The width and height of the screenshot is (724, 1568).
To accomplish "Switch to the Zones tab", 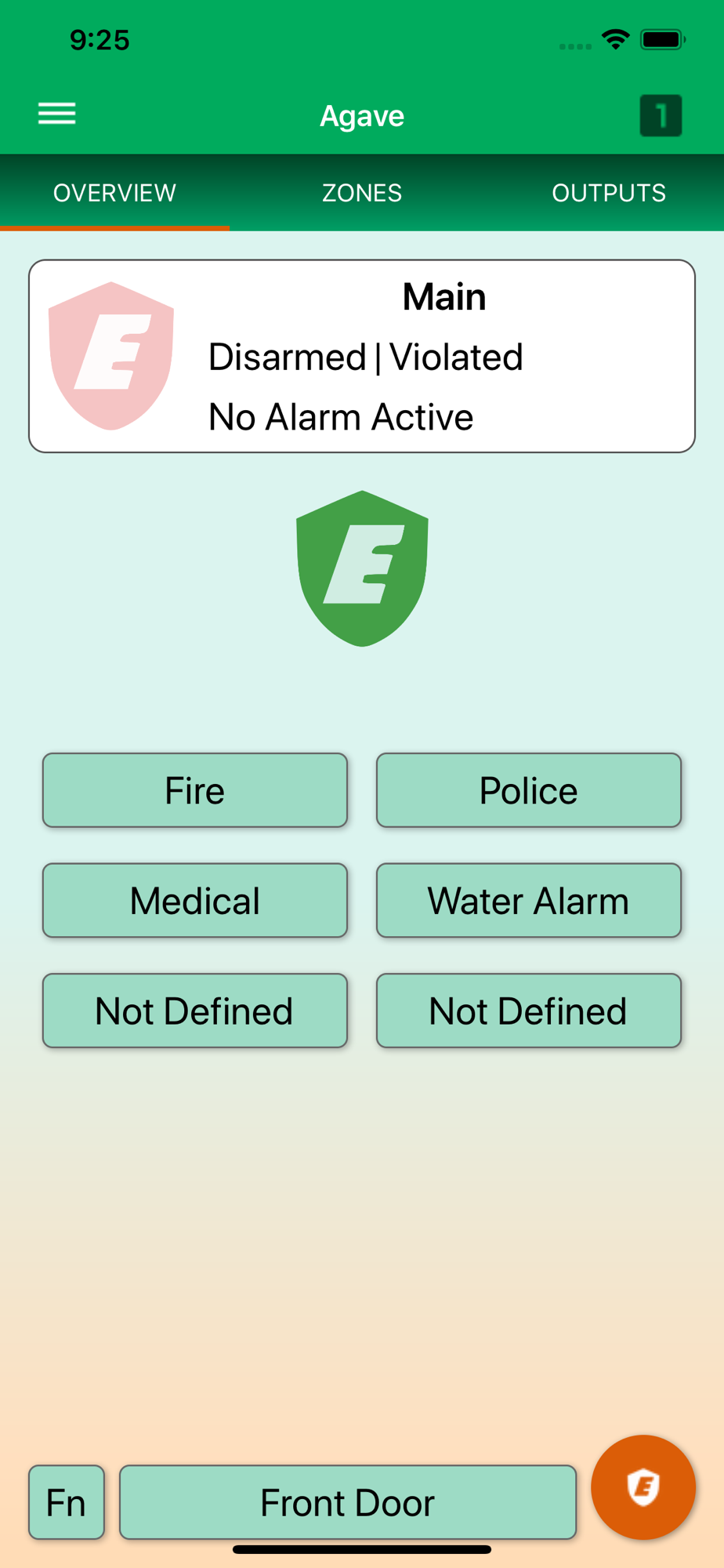I will click(362, 193).
